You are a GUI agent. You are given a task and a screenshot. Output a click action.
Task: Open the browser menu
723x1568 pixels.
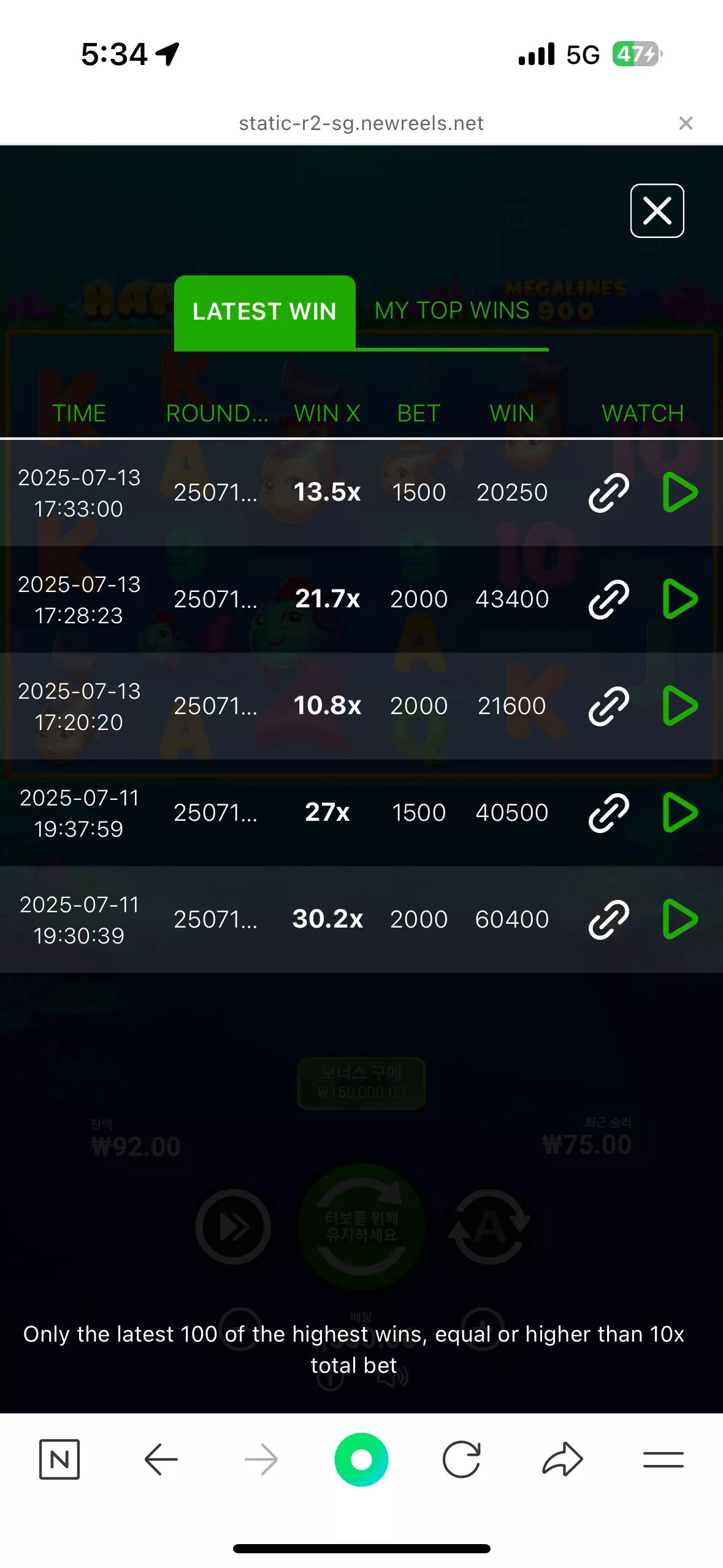(663, 1459)
